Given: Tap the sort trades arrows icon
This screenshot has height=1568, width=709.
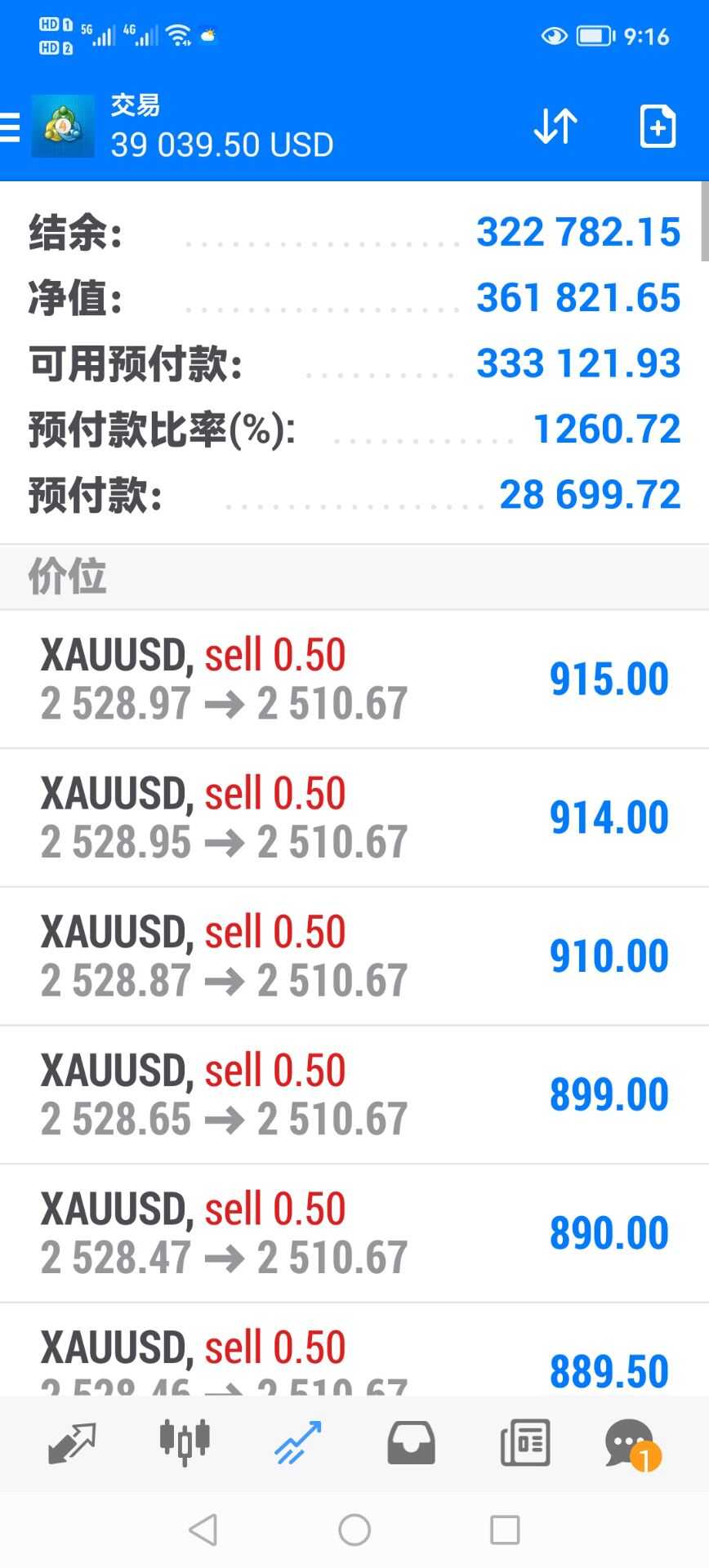Looking at the screenshot, I should 555,127.
